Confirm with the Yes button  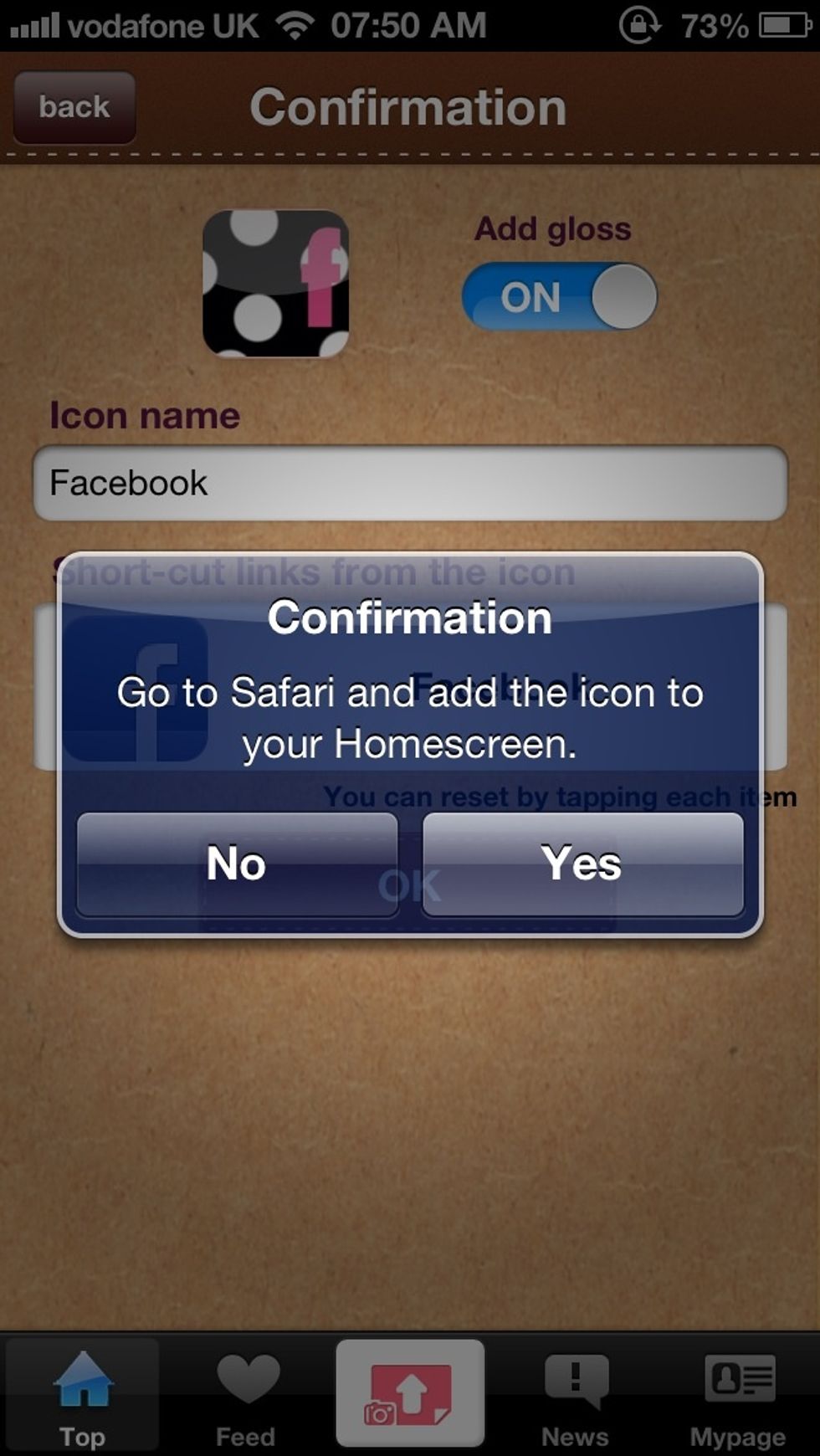[582, 864]
